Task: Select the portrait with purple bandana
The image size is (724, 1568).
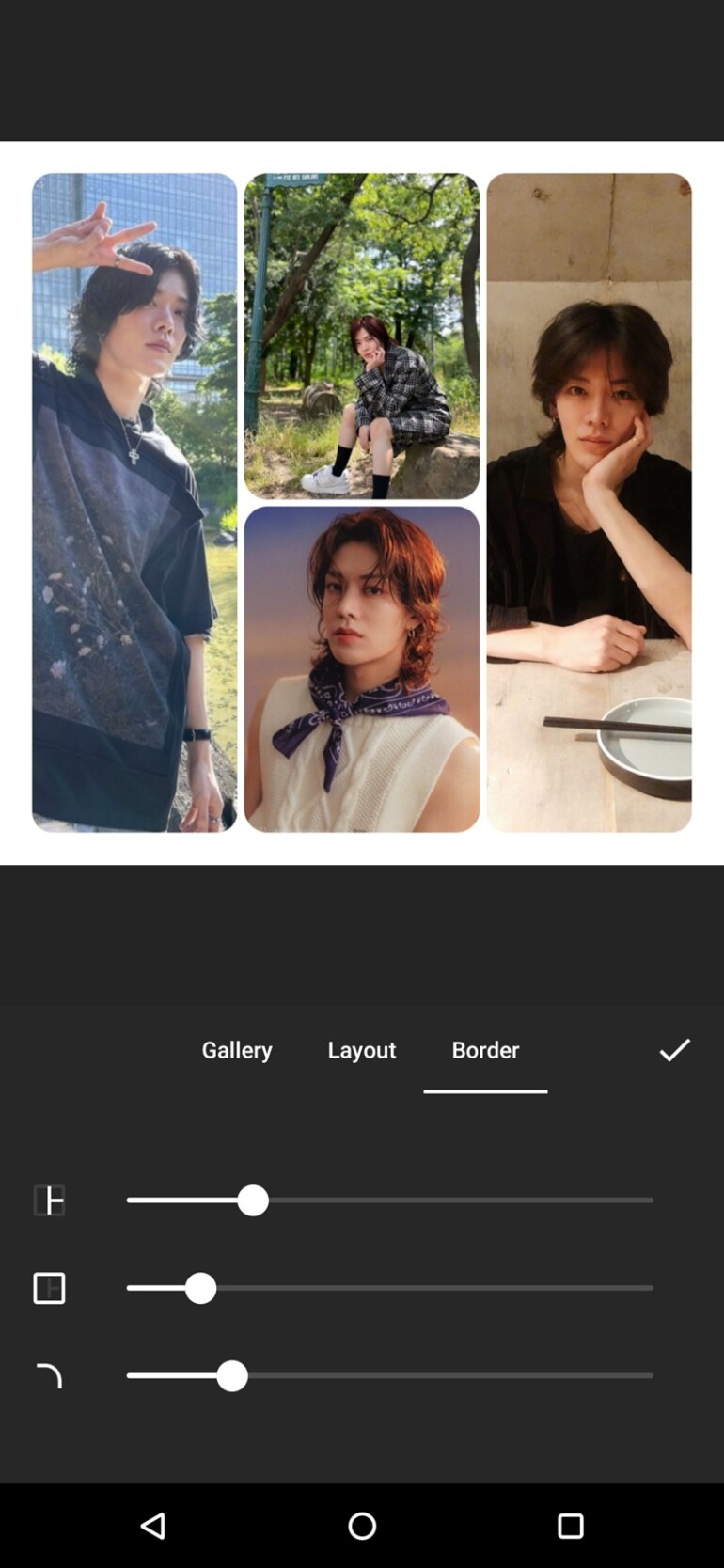Action: pyautogui.click(x=361, y=667)
